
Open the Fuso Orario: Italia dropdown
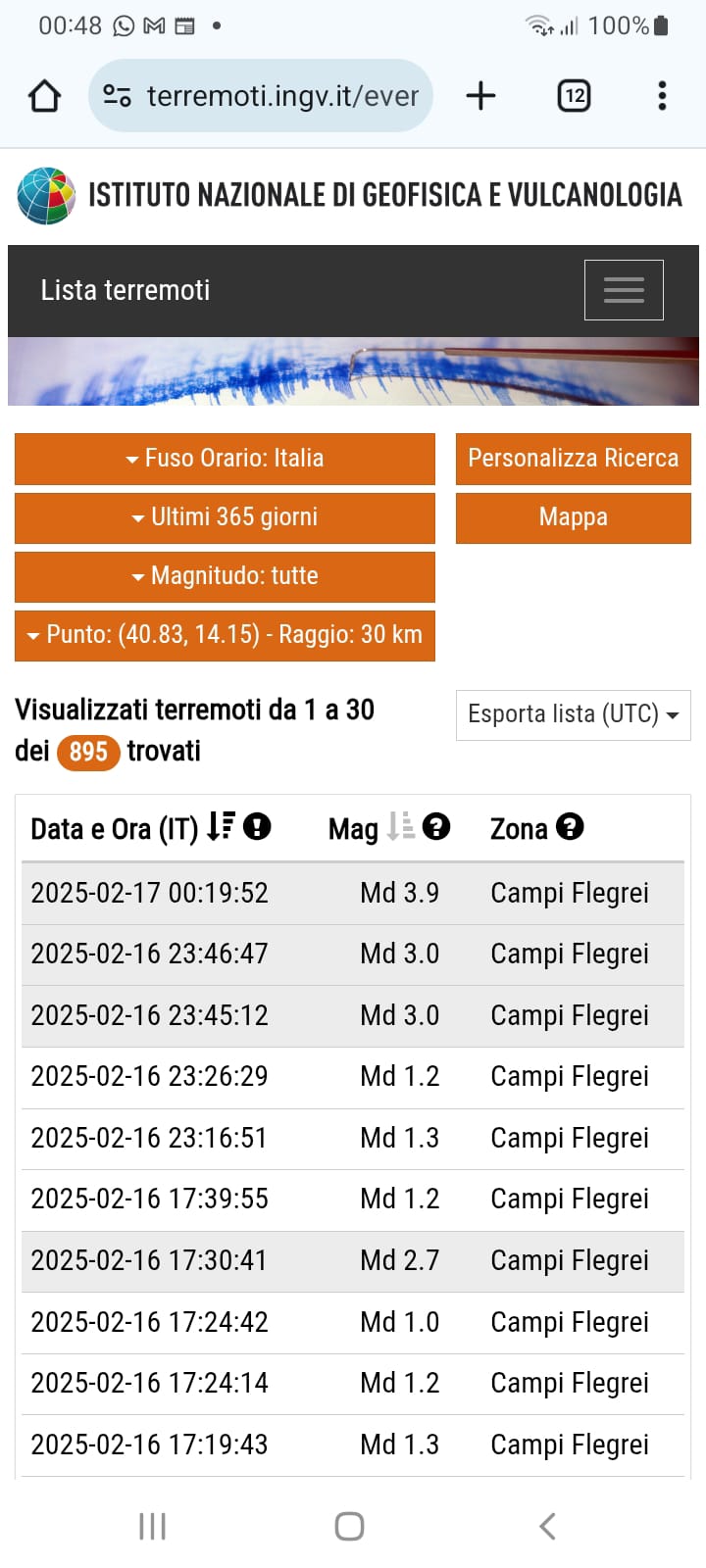[225, 459]
